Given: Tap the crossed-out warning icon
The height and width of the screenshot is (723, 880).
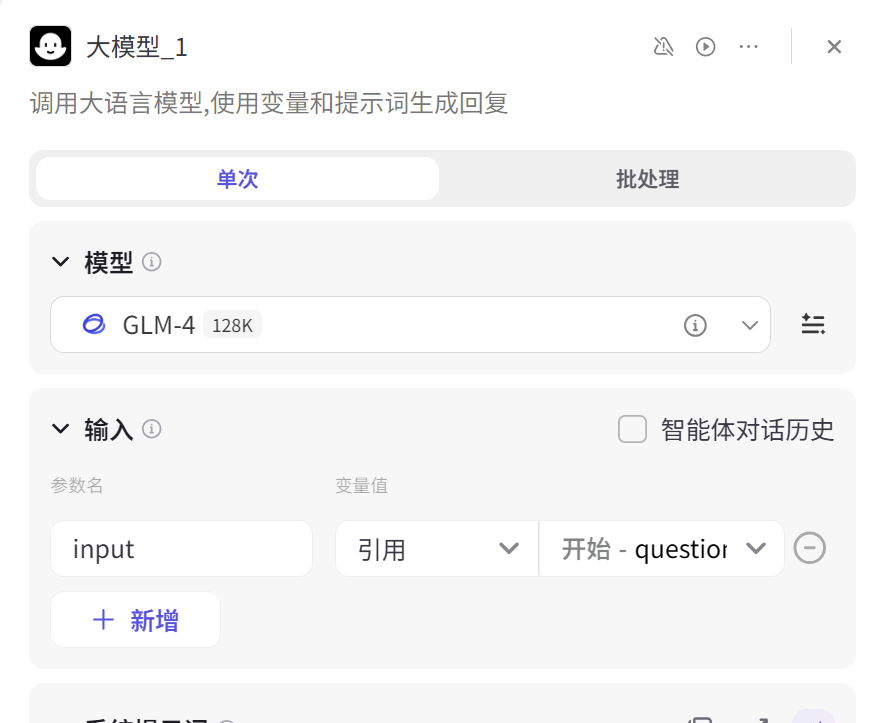Looking at the screenshot, I should coord(663,46).
